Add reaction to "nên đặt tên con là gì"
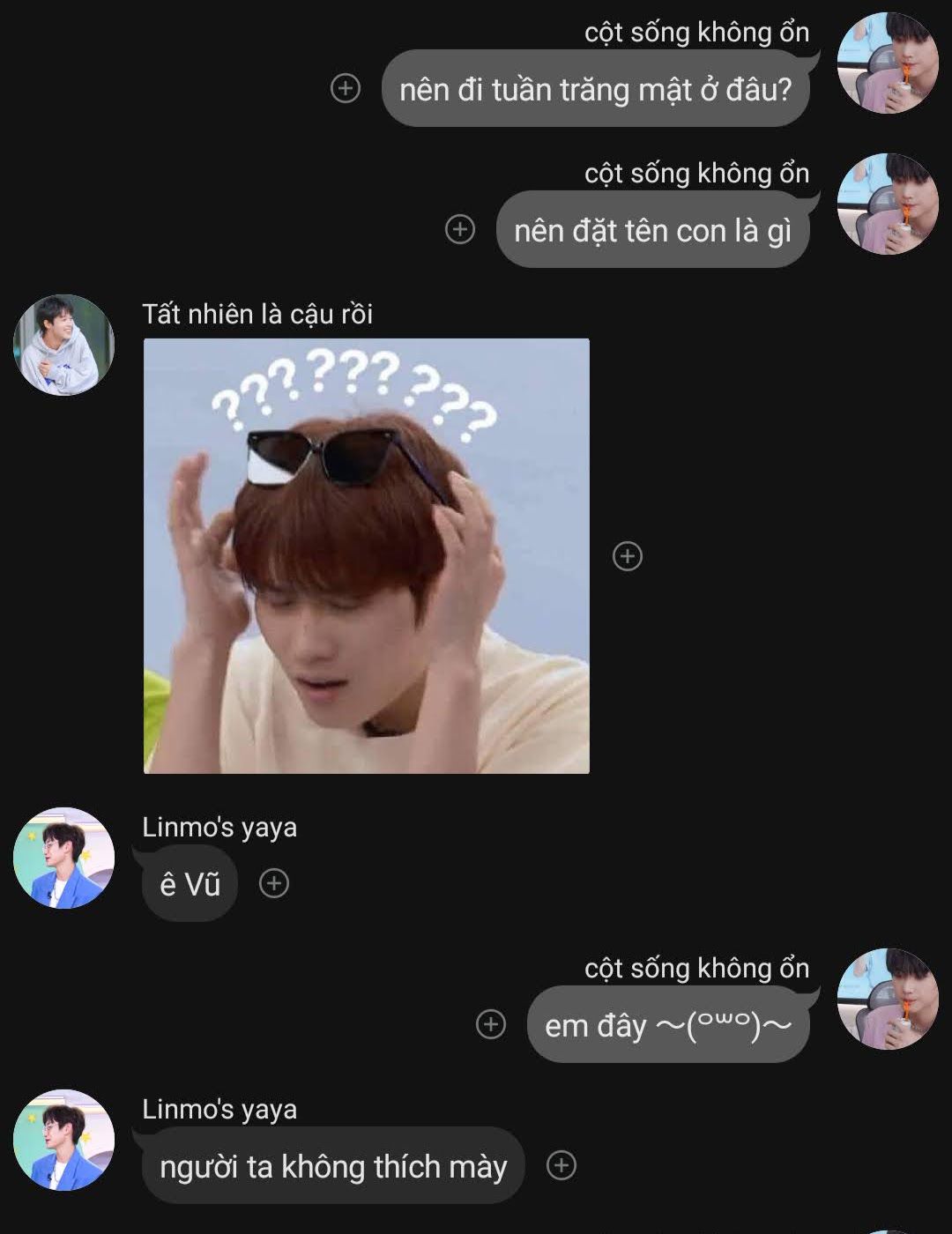 tap(460, 229)
